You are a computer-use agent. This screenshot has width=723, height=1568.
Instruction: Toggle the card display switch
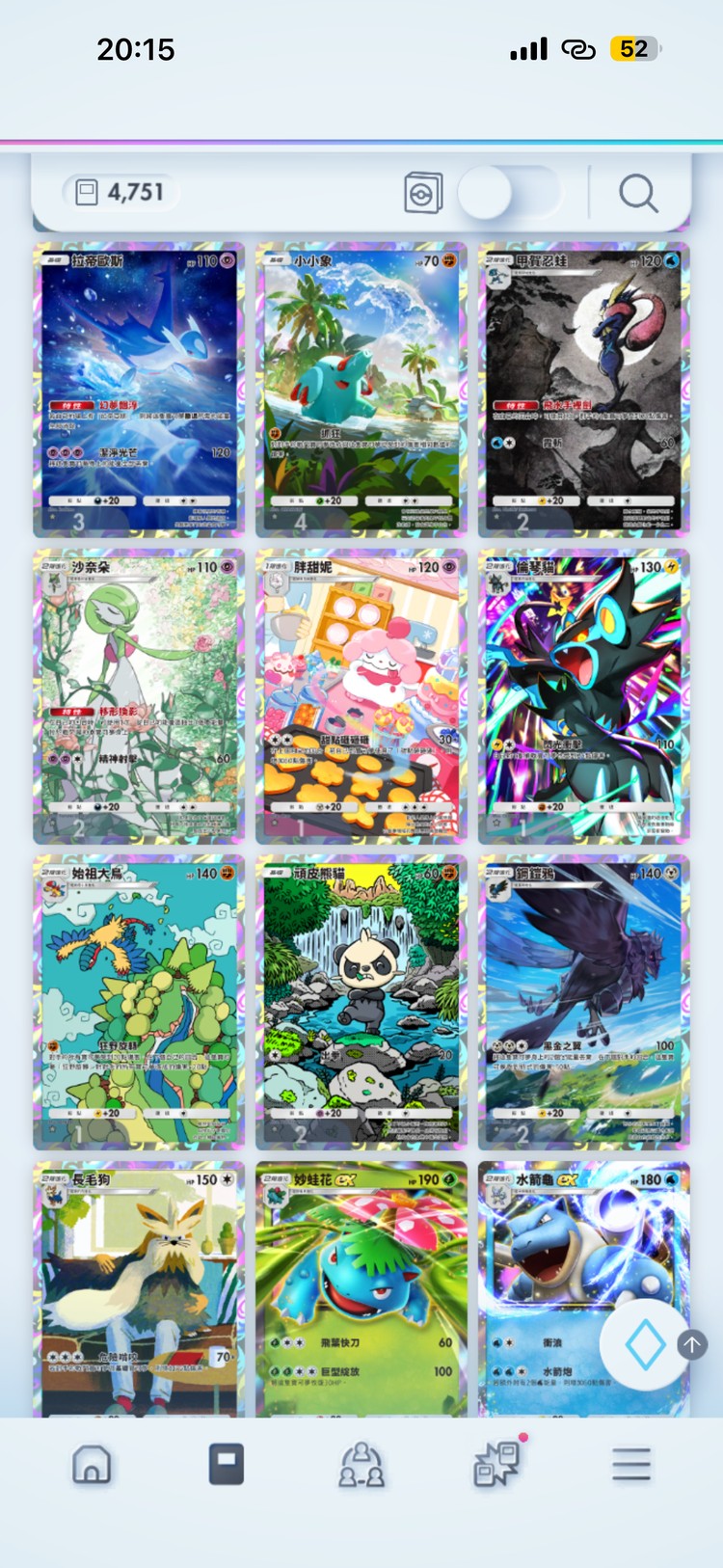click(508, 192)
